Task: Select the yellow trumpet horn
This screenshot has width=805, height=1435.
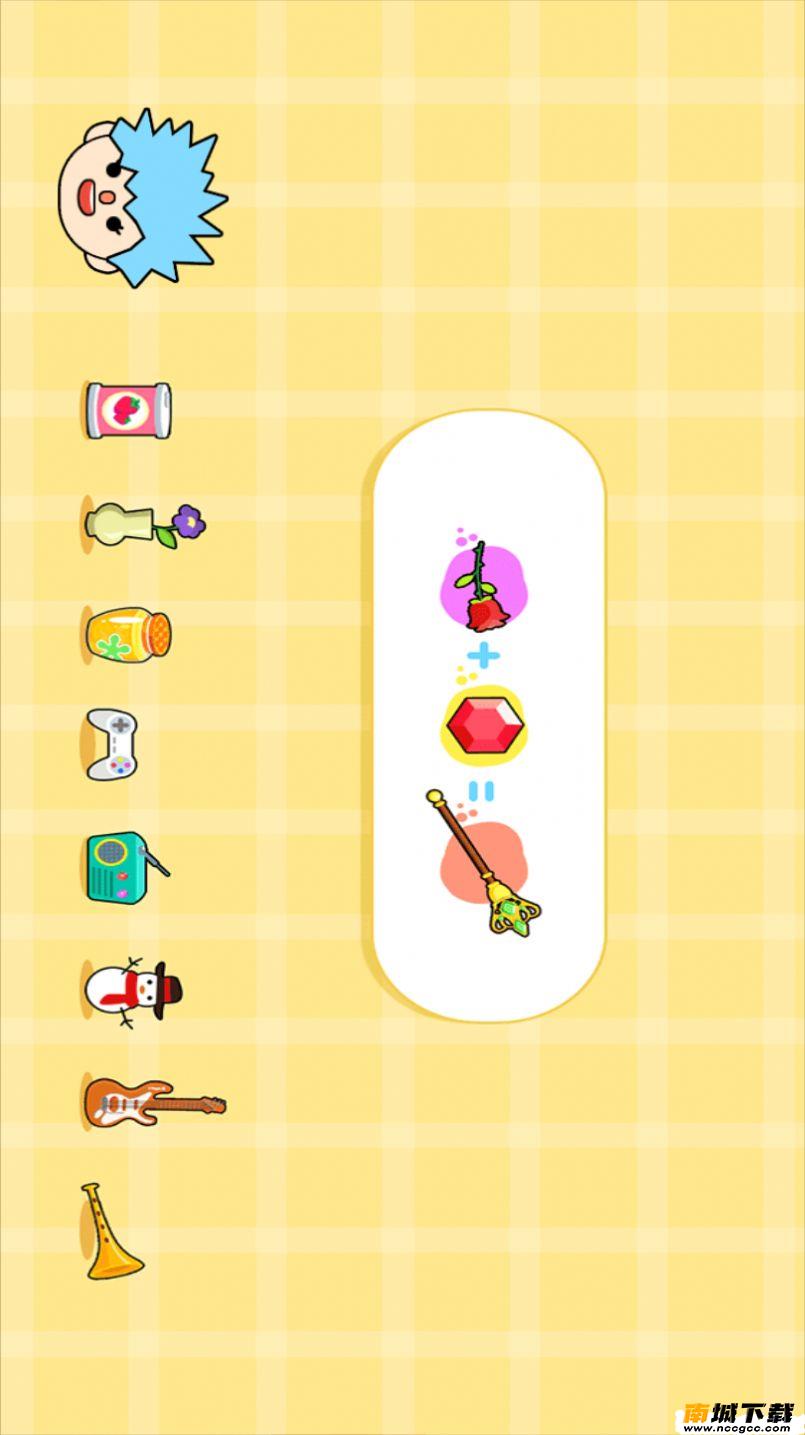Action: [x=112, y=1233]
